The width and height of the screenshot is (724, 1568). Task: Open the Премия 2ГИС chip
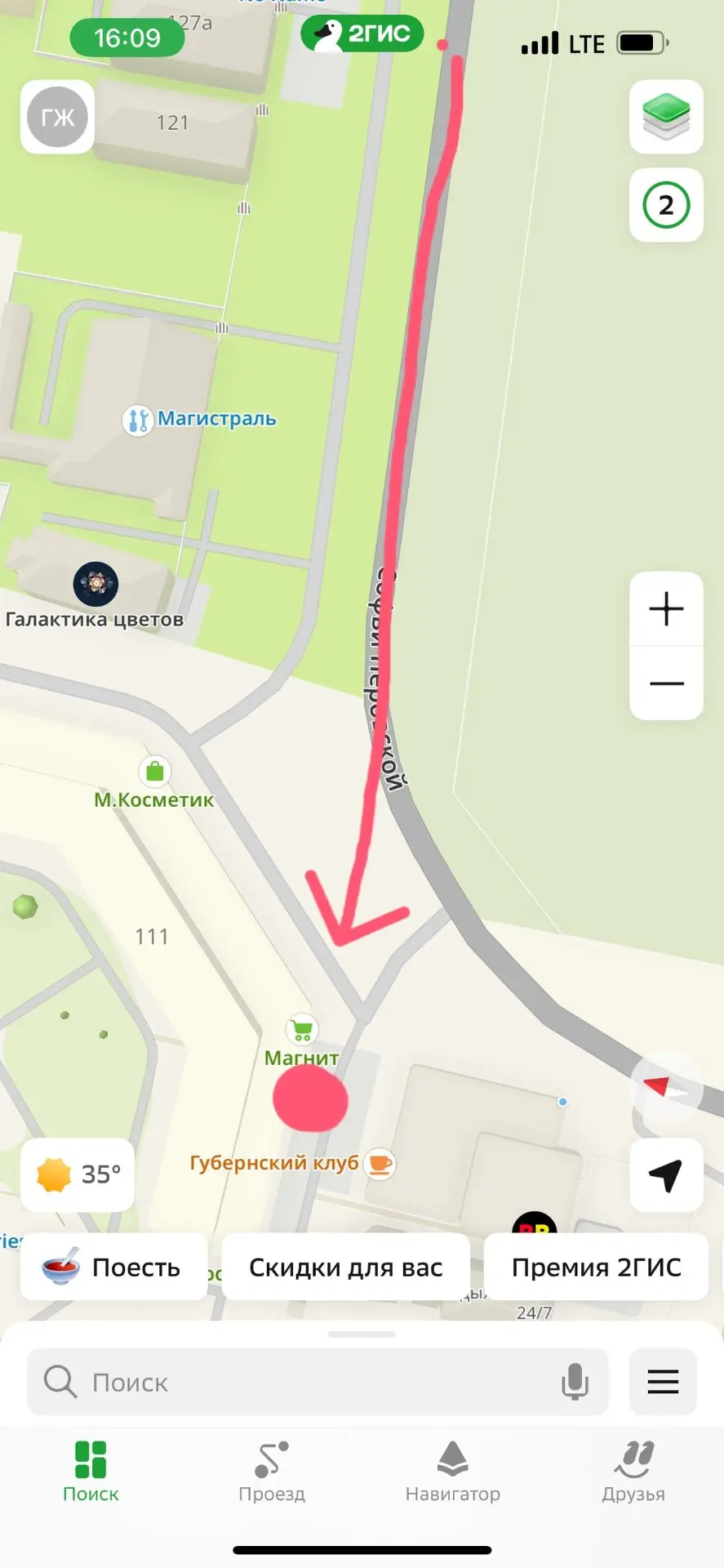(596, 1267)
